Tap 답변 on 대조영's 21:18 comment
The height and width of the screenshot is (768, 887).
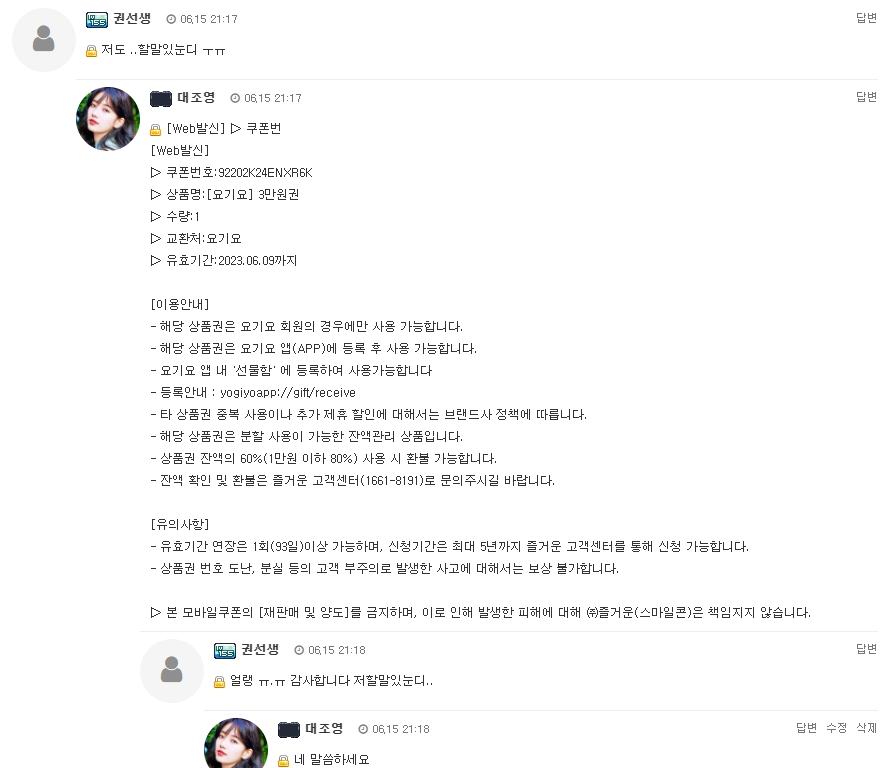(806, 728)
